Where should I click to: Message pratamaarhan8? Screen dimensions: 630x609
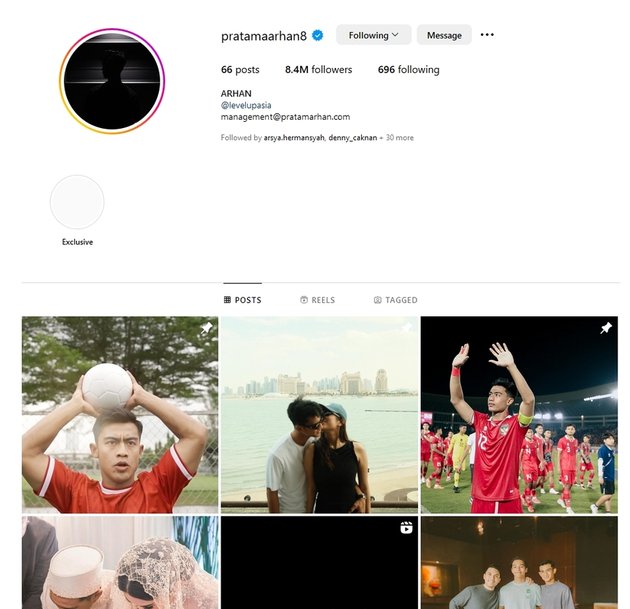pyautogui.click(x=444, y=35)
